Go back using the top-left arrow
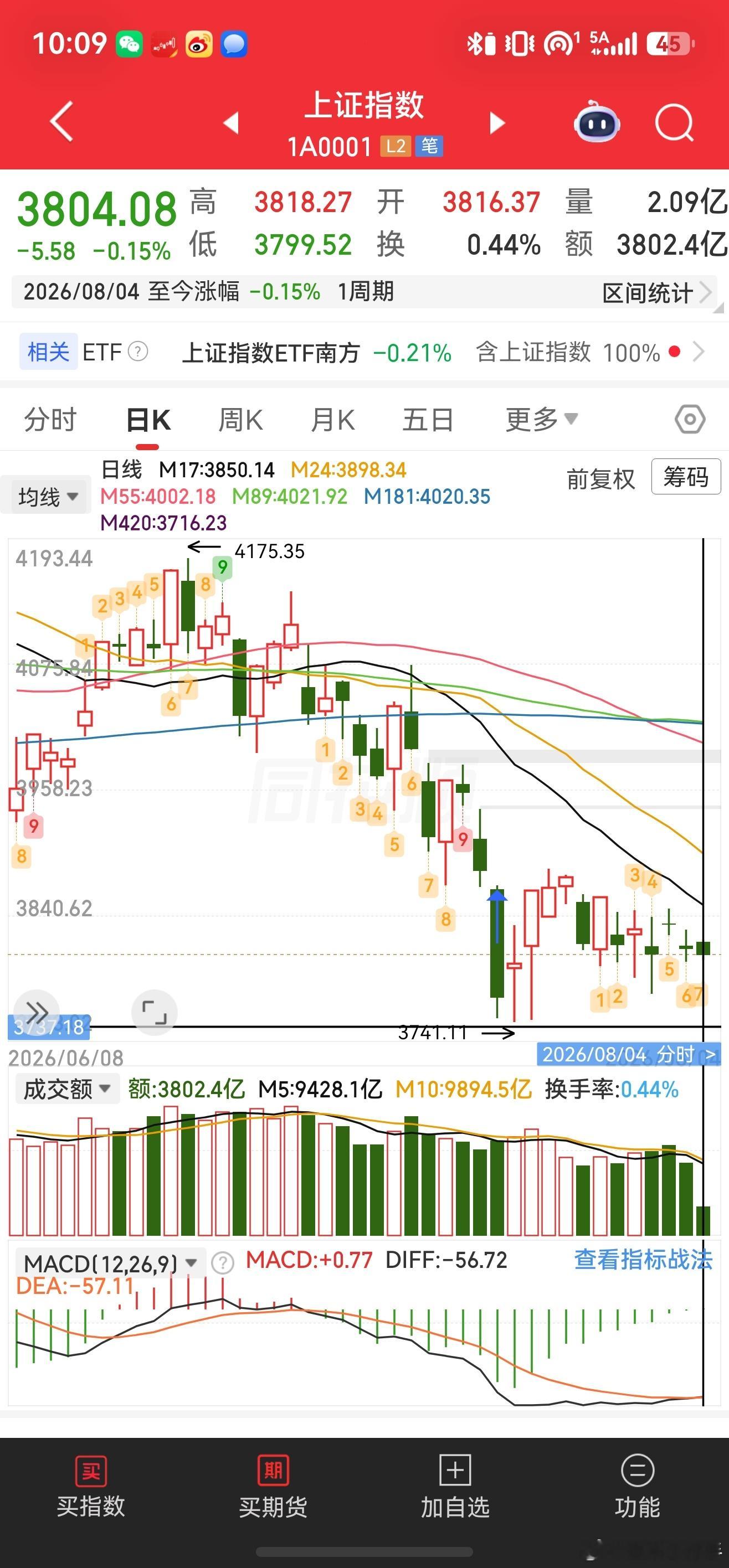The width and height of the screenshot is (729, 1568). [x=61, y=122]
